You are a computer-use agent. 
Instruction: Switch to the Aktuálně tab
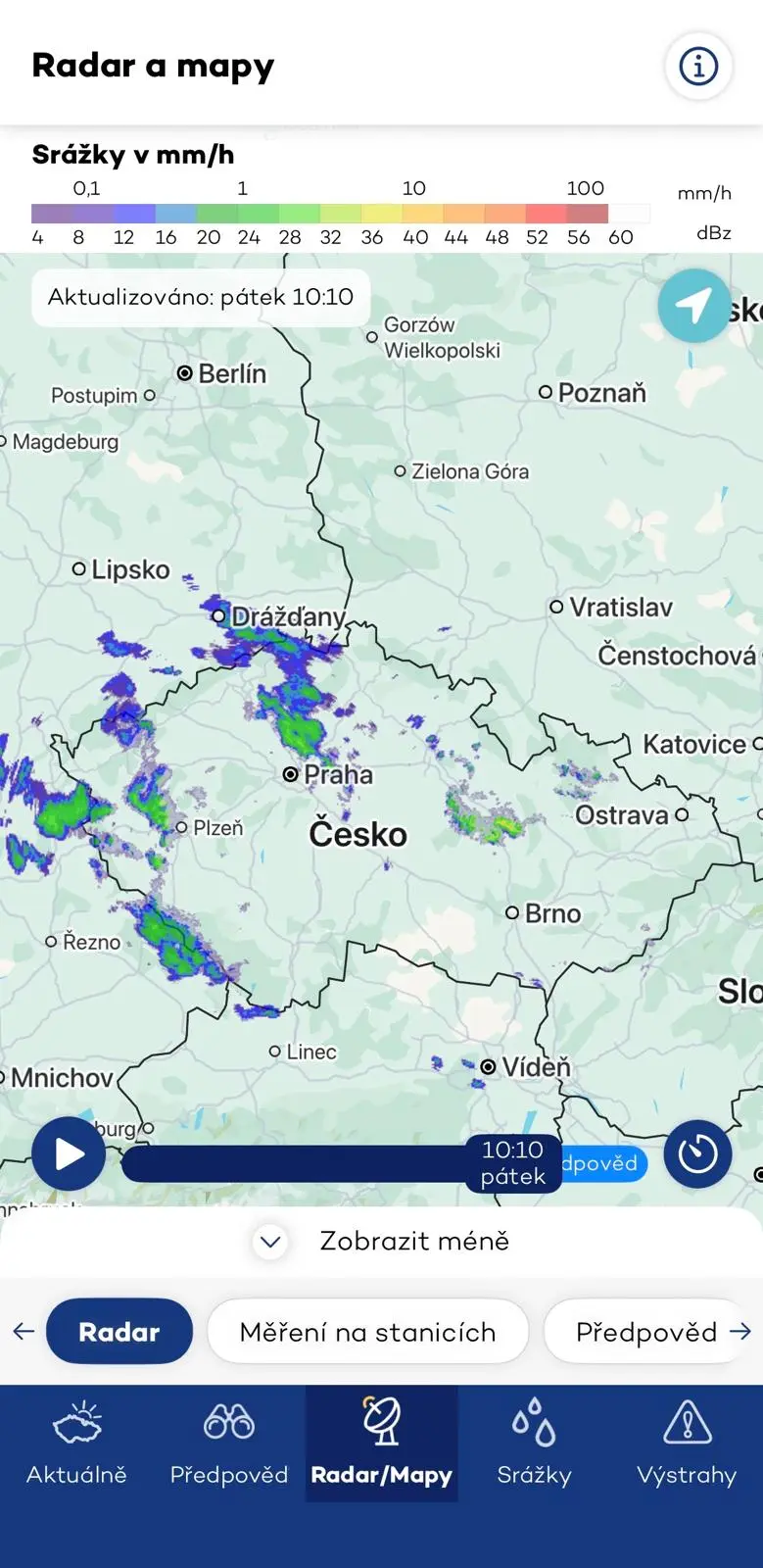click(76, 1444)
